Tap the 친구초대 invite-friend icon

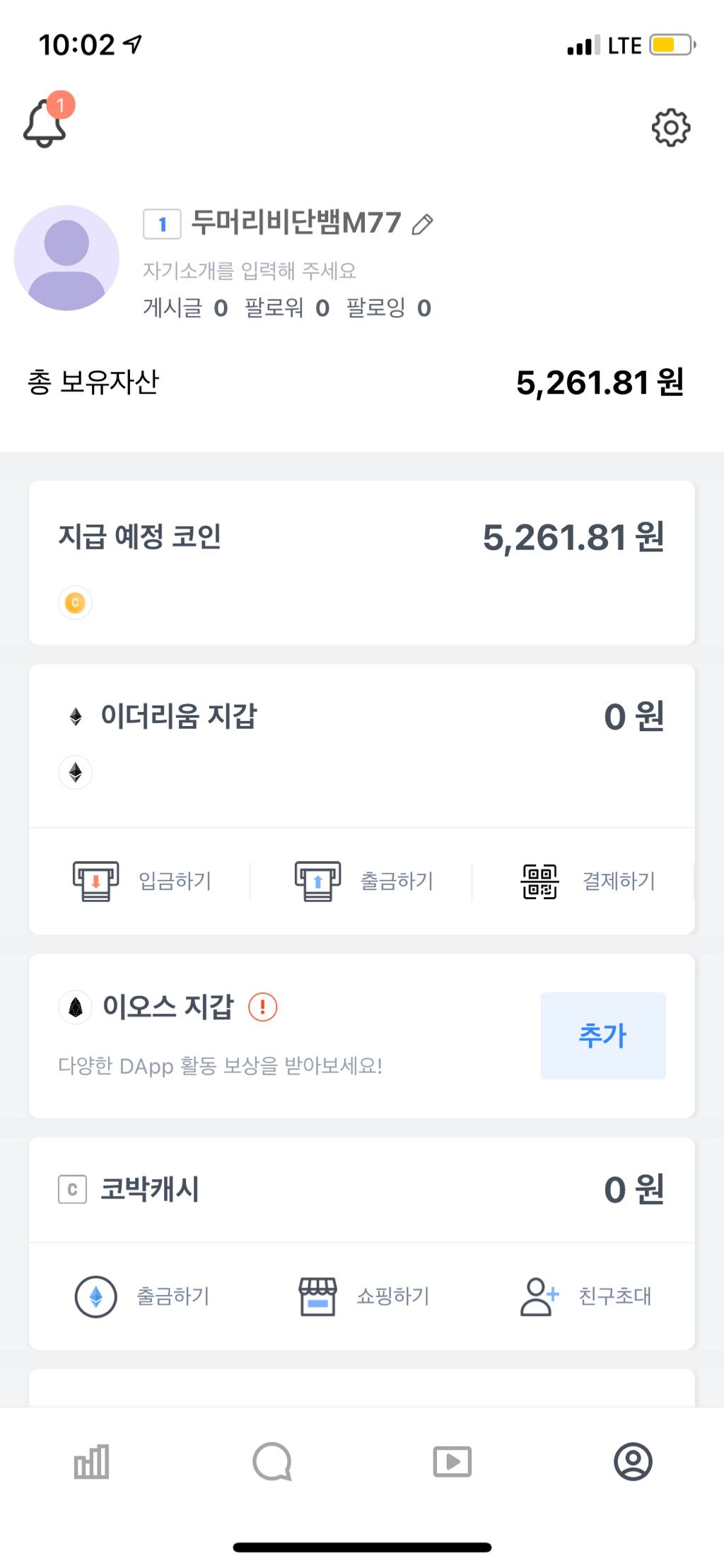(x=539, y=1295)
